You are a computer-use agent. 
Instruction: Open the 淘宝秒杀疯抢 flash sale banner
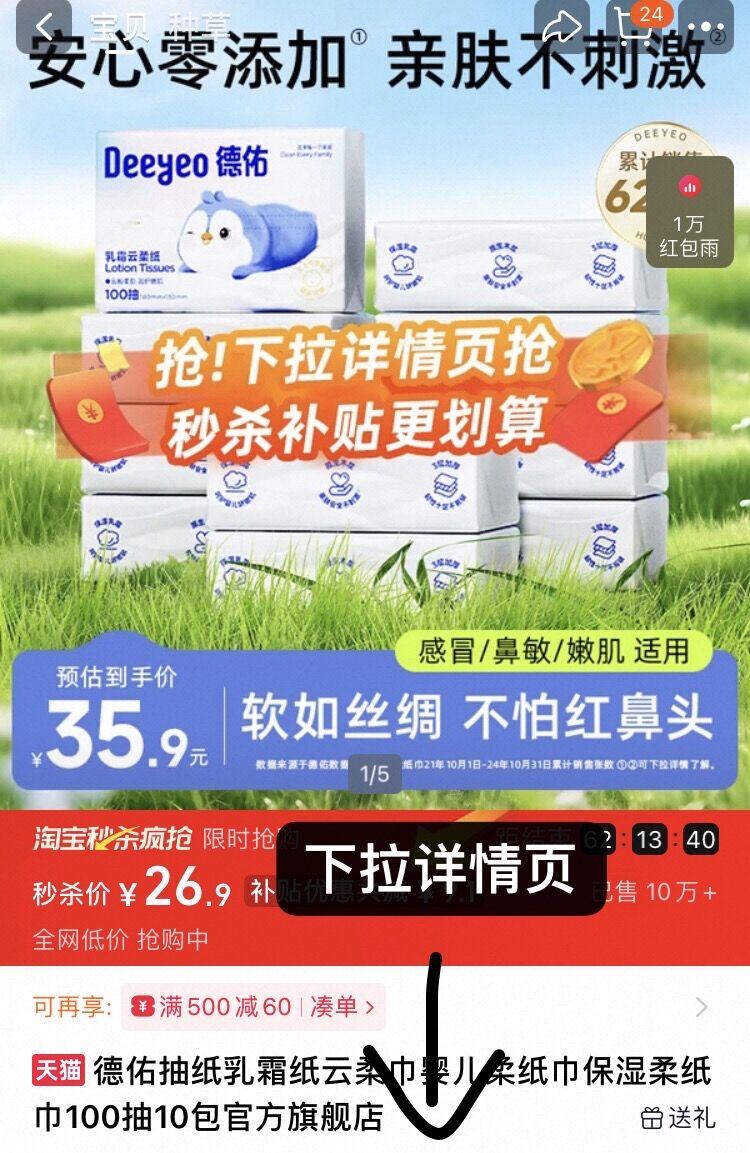[115, 837]
